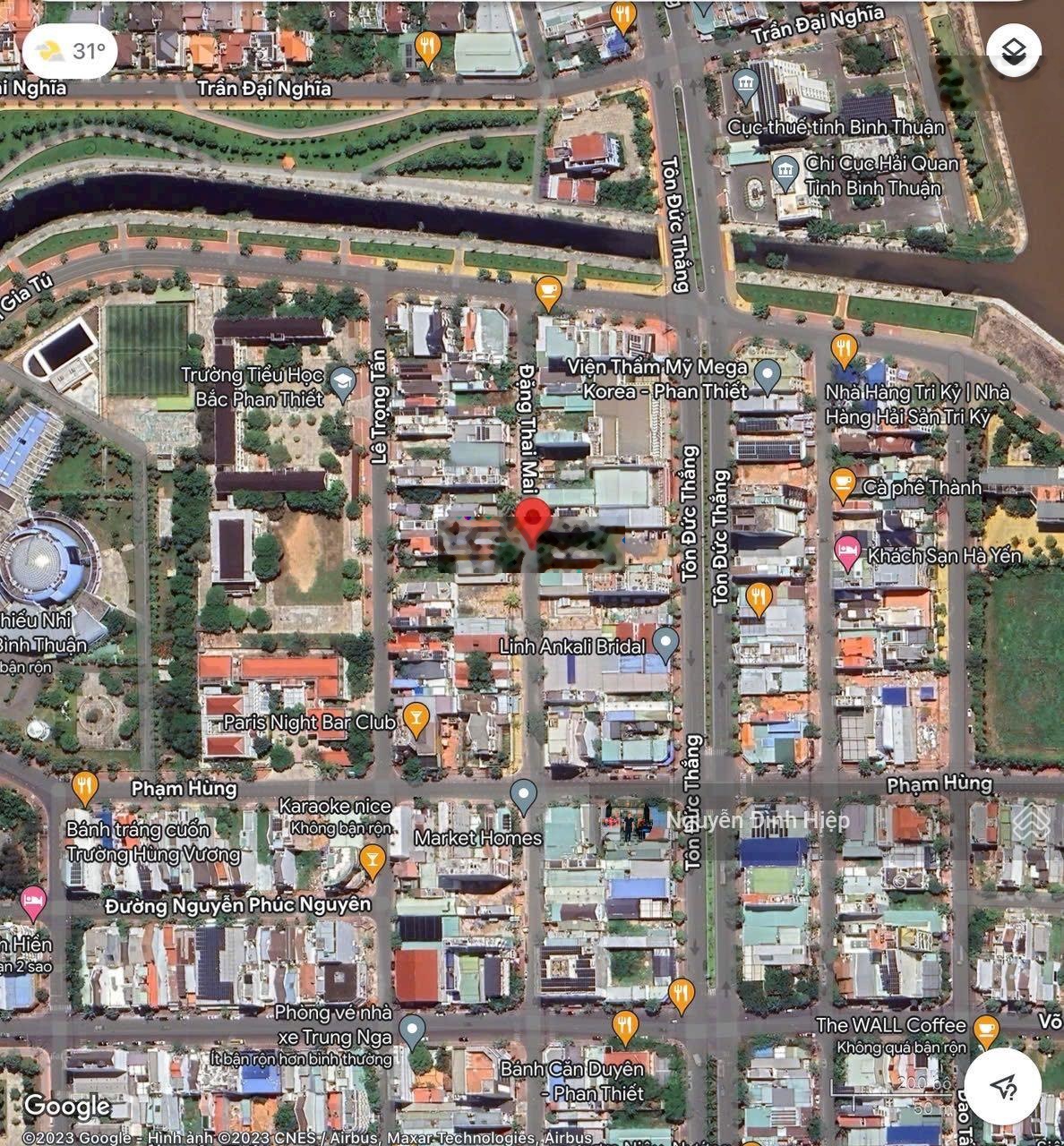Open the map layers selector
Screen dimensions: 1064x1146
click(x=1014, y=51)
